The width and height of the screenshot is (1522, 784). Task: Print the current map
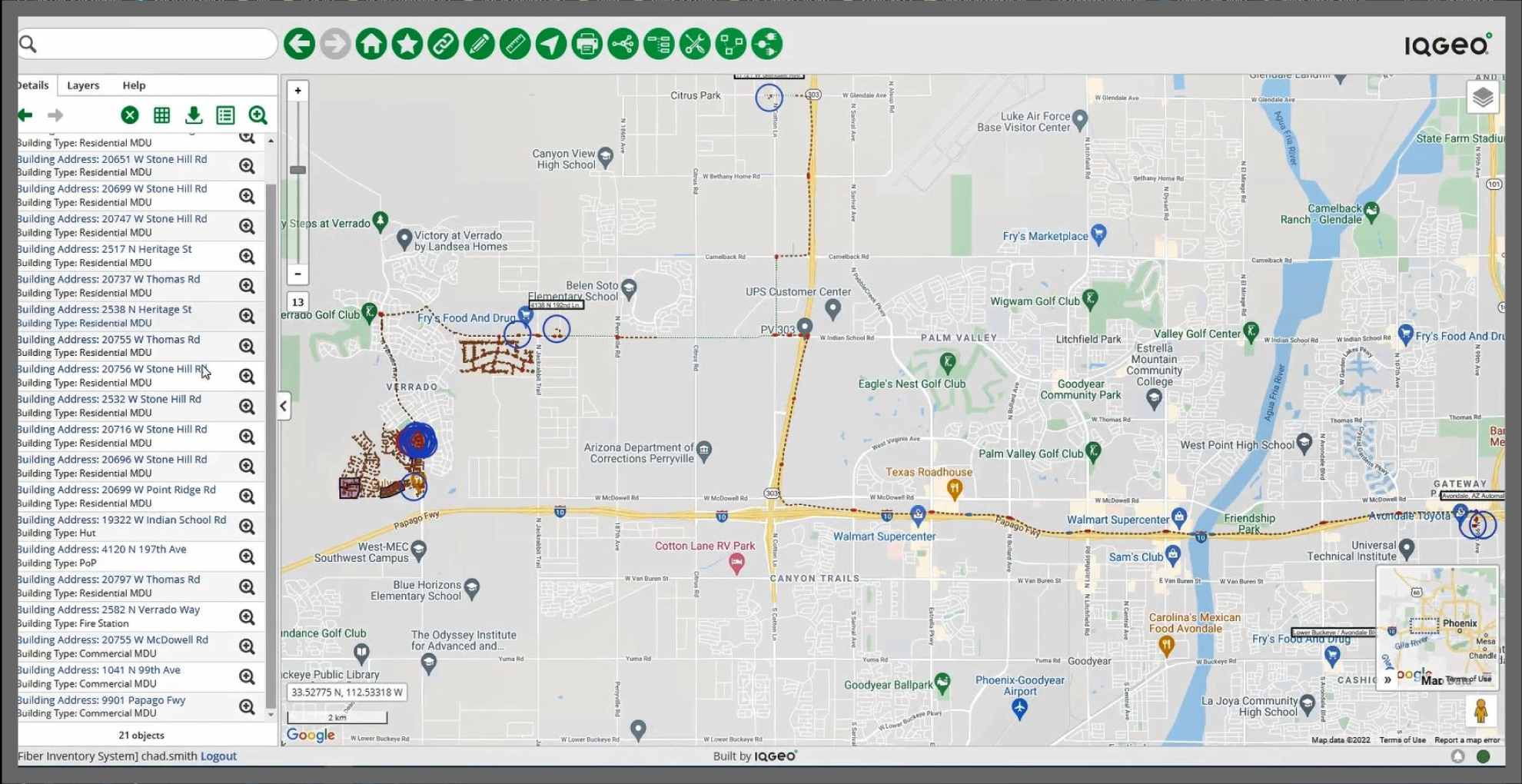587,44
